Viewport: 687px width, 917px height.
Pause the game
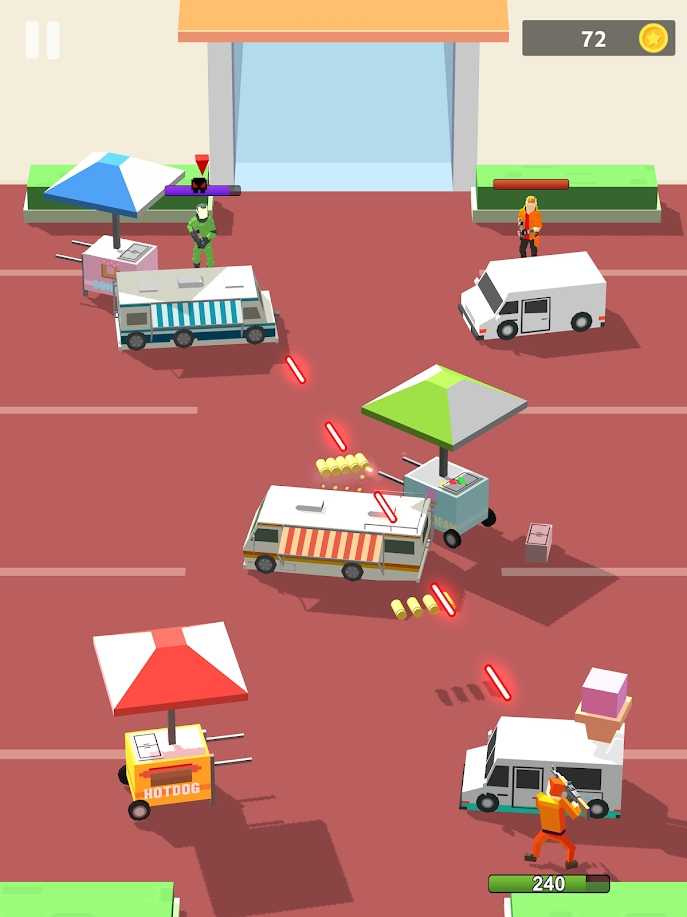(42, 40)
